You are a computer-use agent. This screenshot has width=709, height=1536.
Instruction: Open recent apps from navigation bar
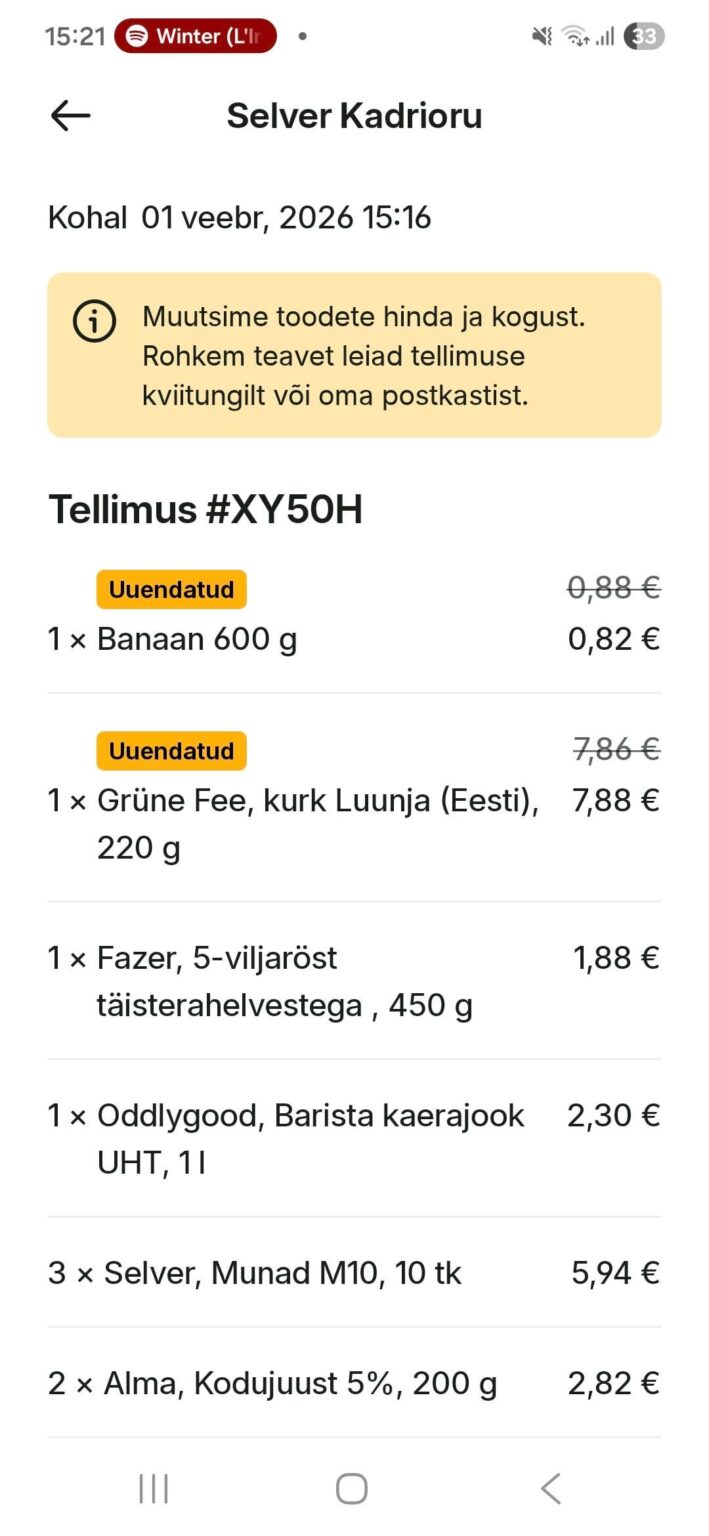153,1488
